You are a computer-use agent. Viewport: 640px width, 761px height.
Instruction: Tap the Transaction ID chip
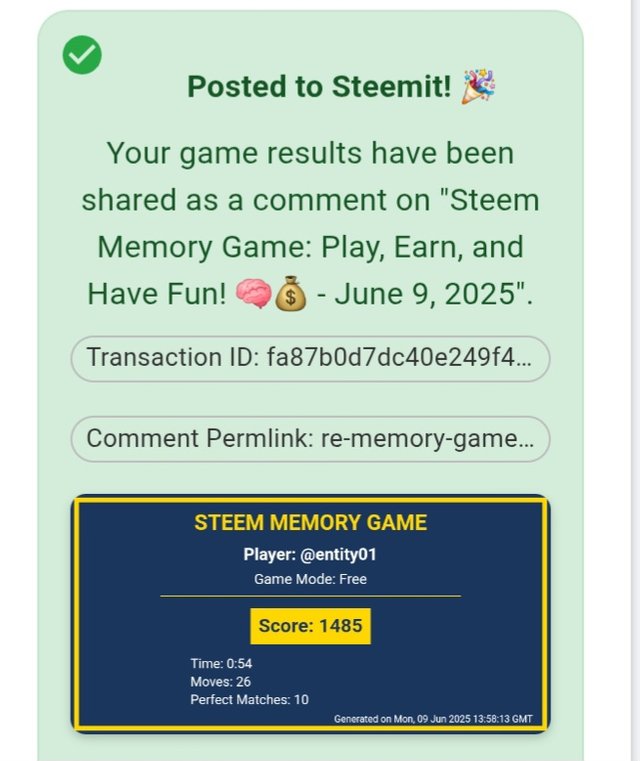click(310, 359)
